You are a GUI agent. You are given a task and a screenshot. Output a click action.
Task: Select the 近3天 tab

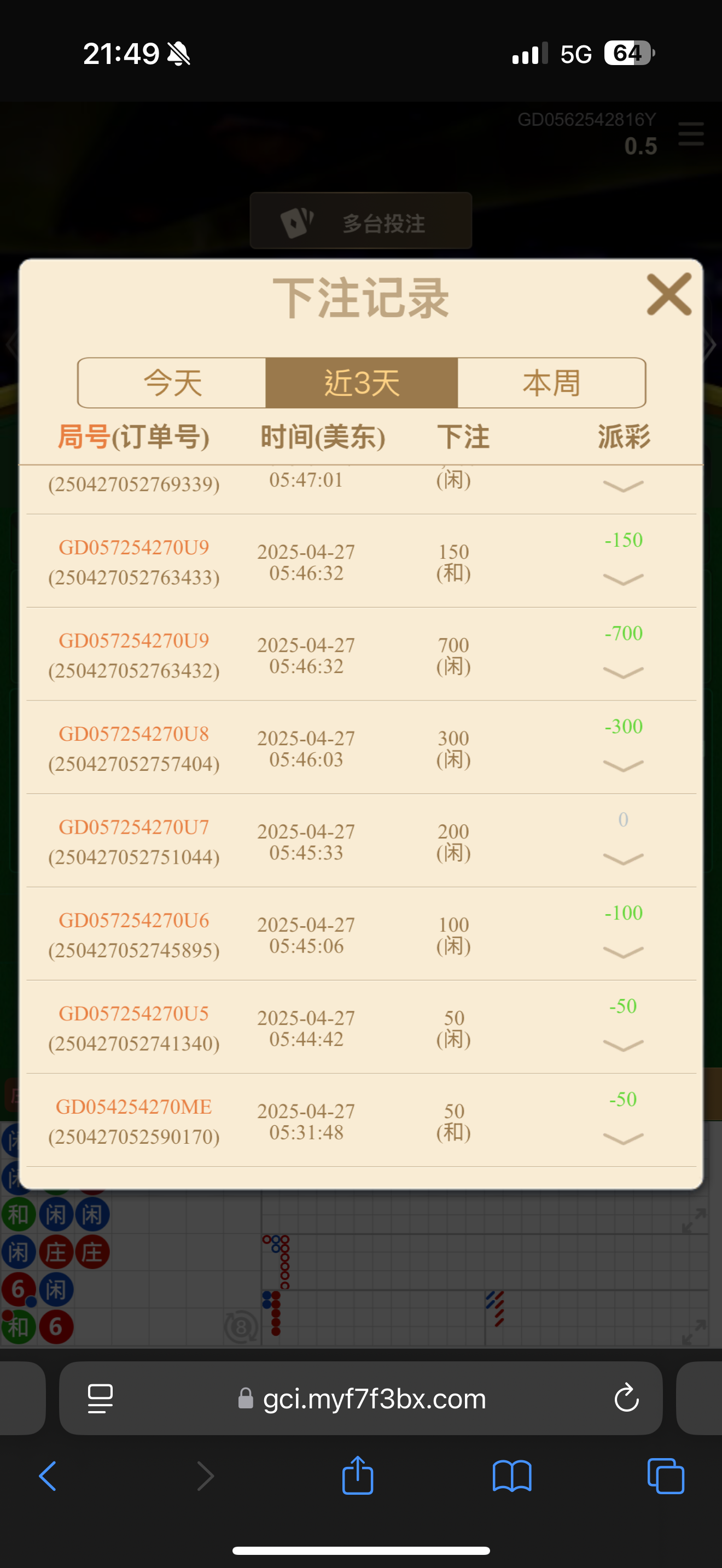click(362, 383)
